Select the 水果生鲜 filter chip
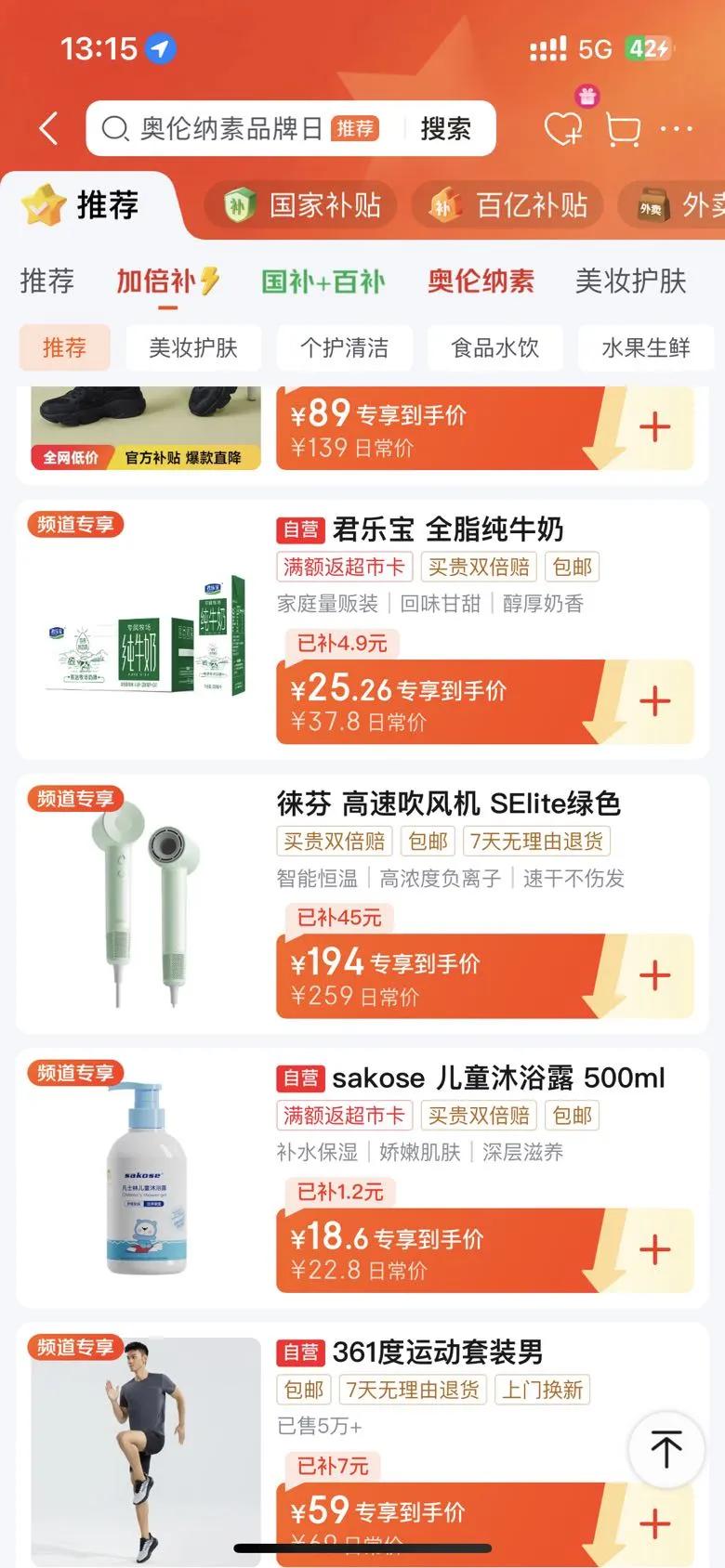Image resolution: width=725 pixels, height=1568 pixels. (x=645, y=348)
